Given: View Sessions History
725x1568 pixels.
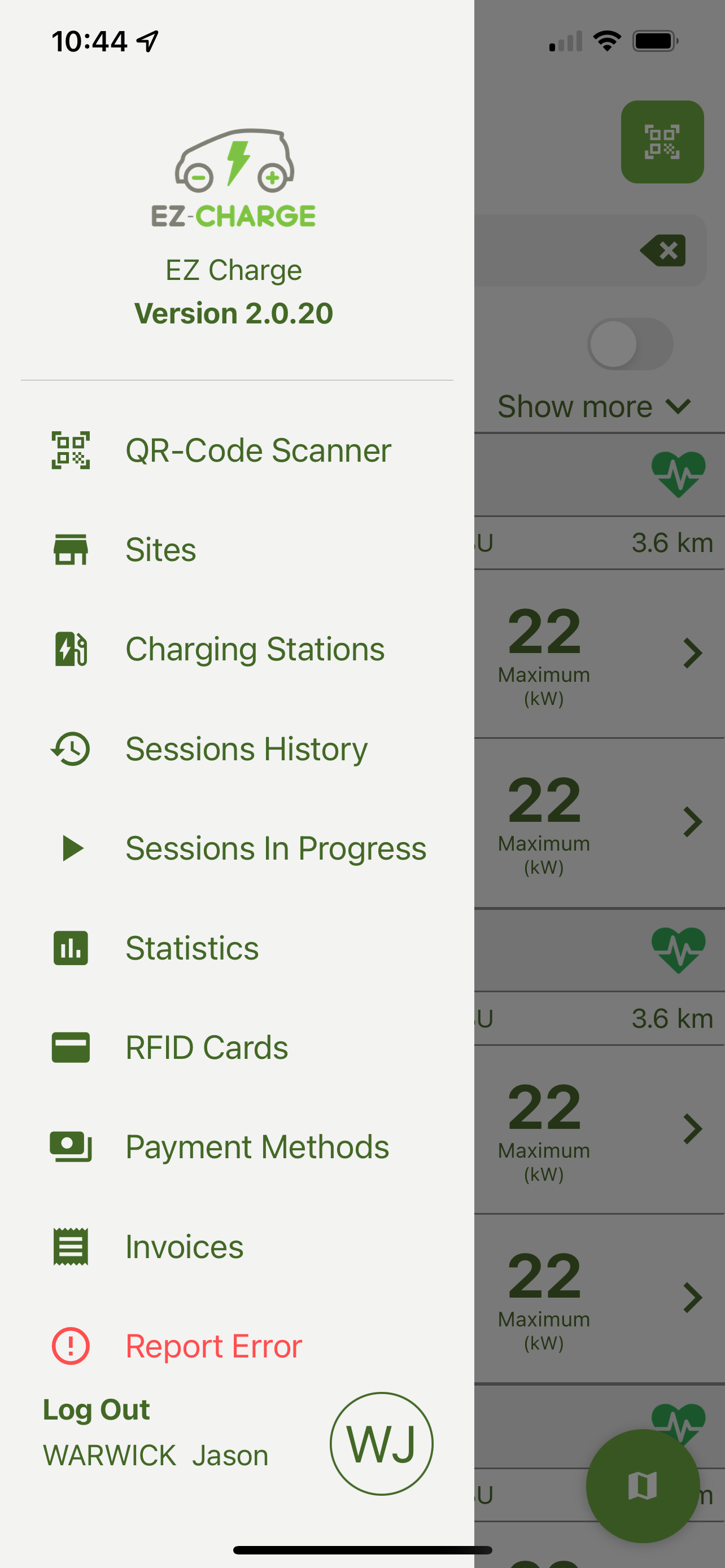Looking at the screenshot, I should (x=246, y=748).
